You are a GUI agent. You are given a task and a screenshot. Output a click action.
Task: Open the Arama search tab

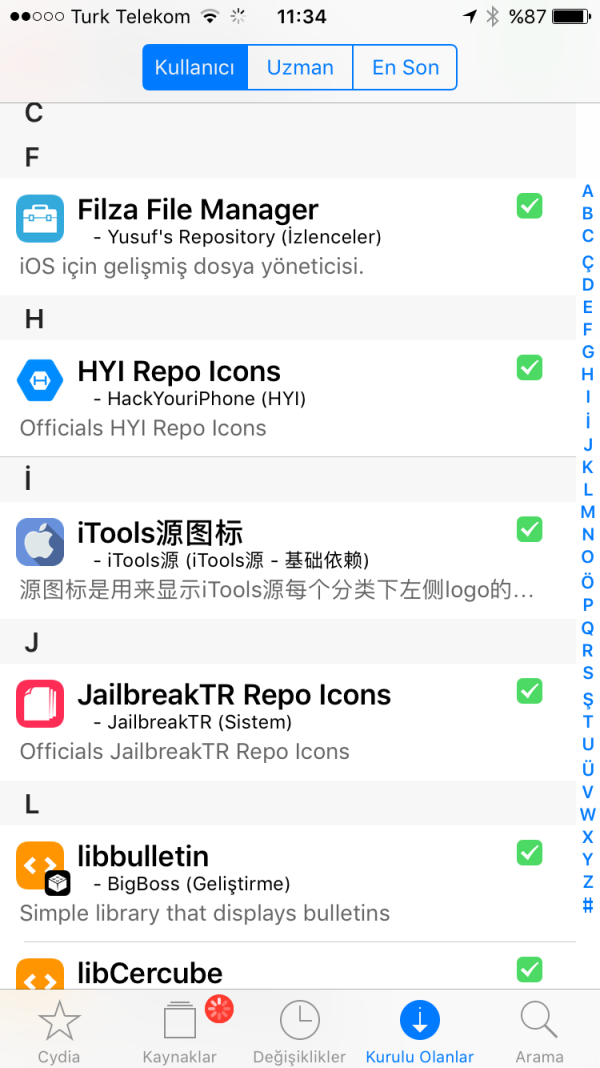[x=539, y=1030]
